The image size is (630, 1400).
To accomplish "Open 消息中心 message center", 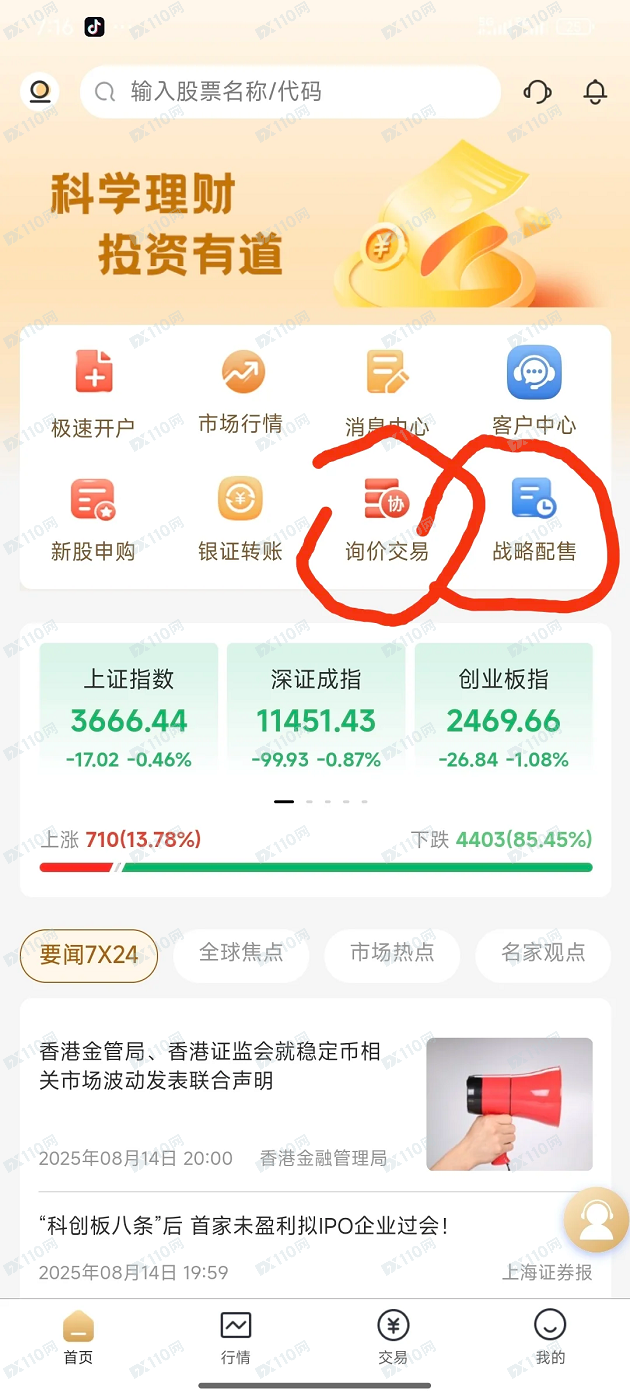I will tap(387, 392).
